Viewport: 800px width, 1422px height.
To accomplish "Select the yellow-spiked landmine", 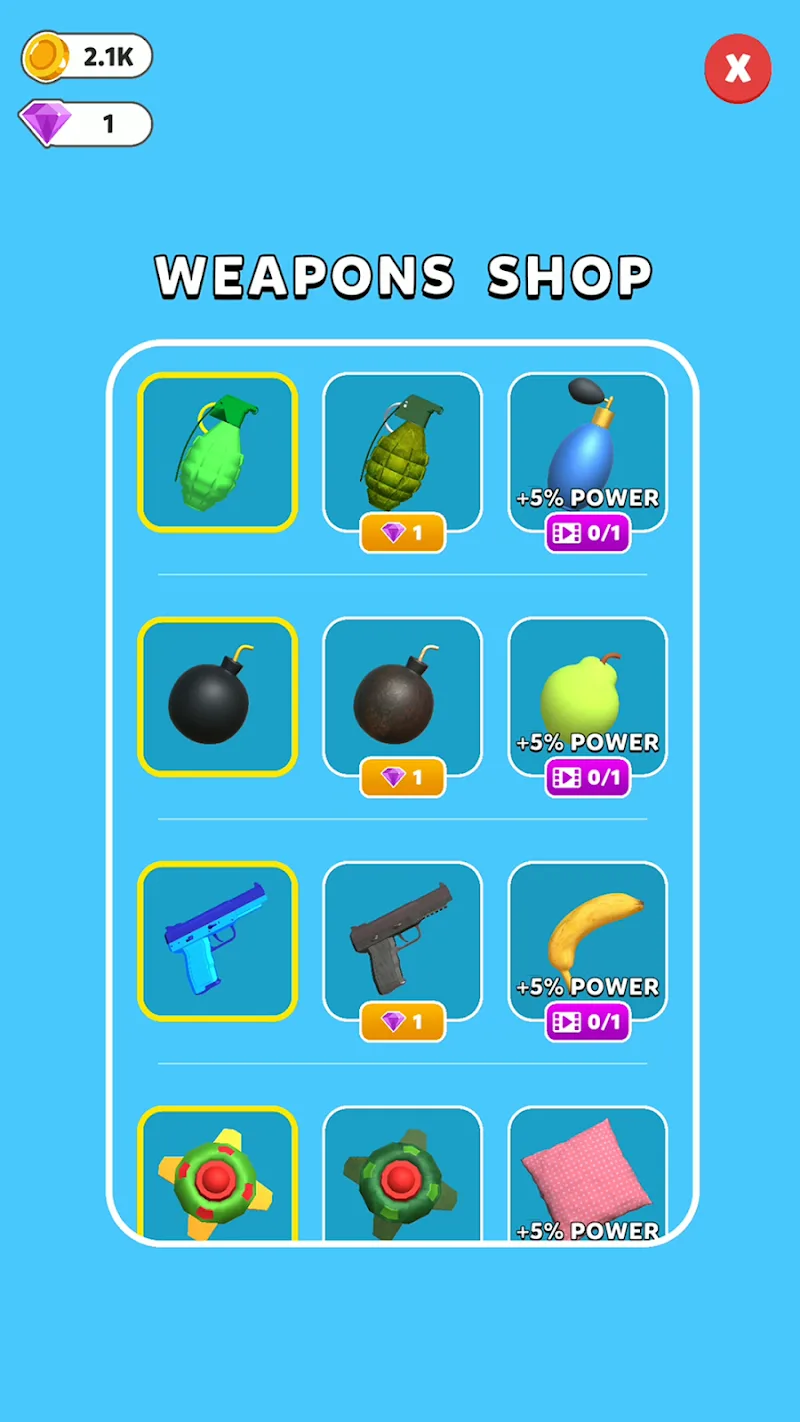I will 217,1175.
